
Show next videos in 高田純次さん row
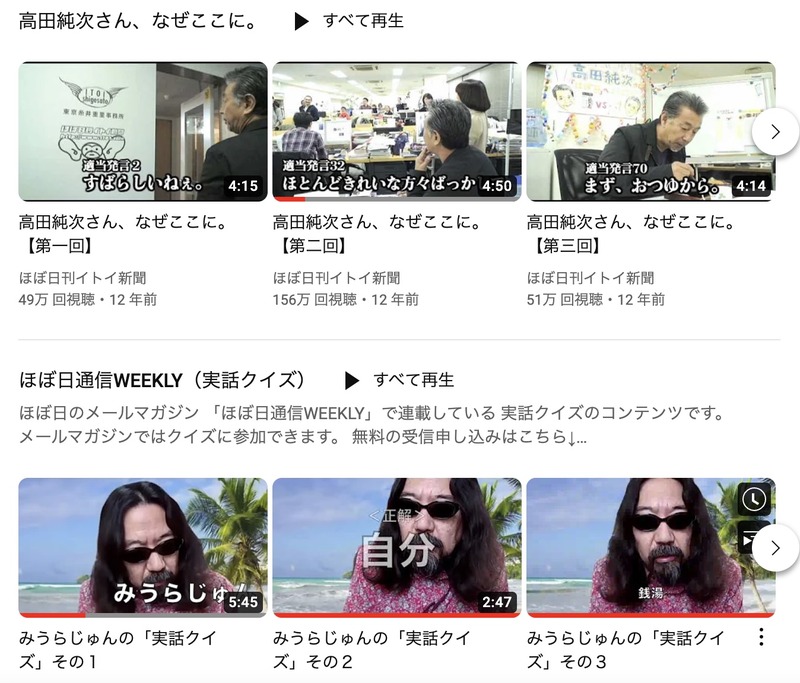point(776,132)
